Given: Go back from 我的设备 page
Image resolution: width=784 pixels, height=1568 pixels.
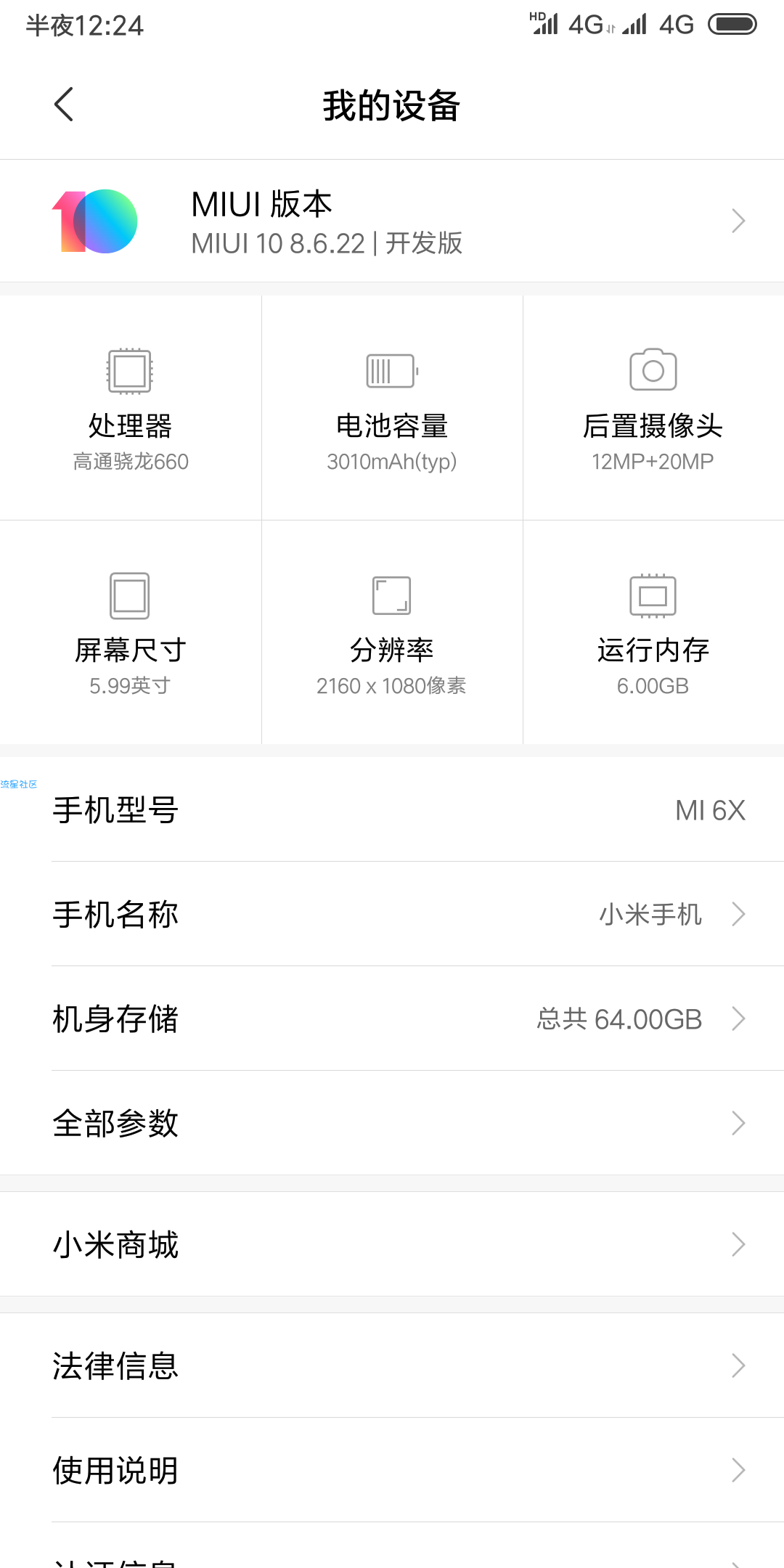Looking at the screenshot, I should point(64,105).
